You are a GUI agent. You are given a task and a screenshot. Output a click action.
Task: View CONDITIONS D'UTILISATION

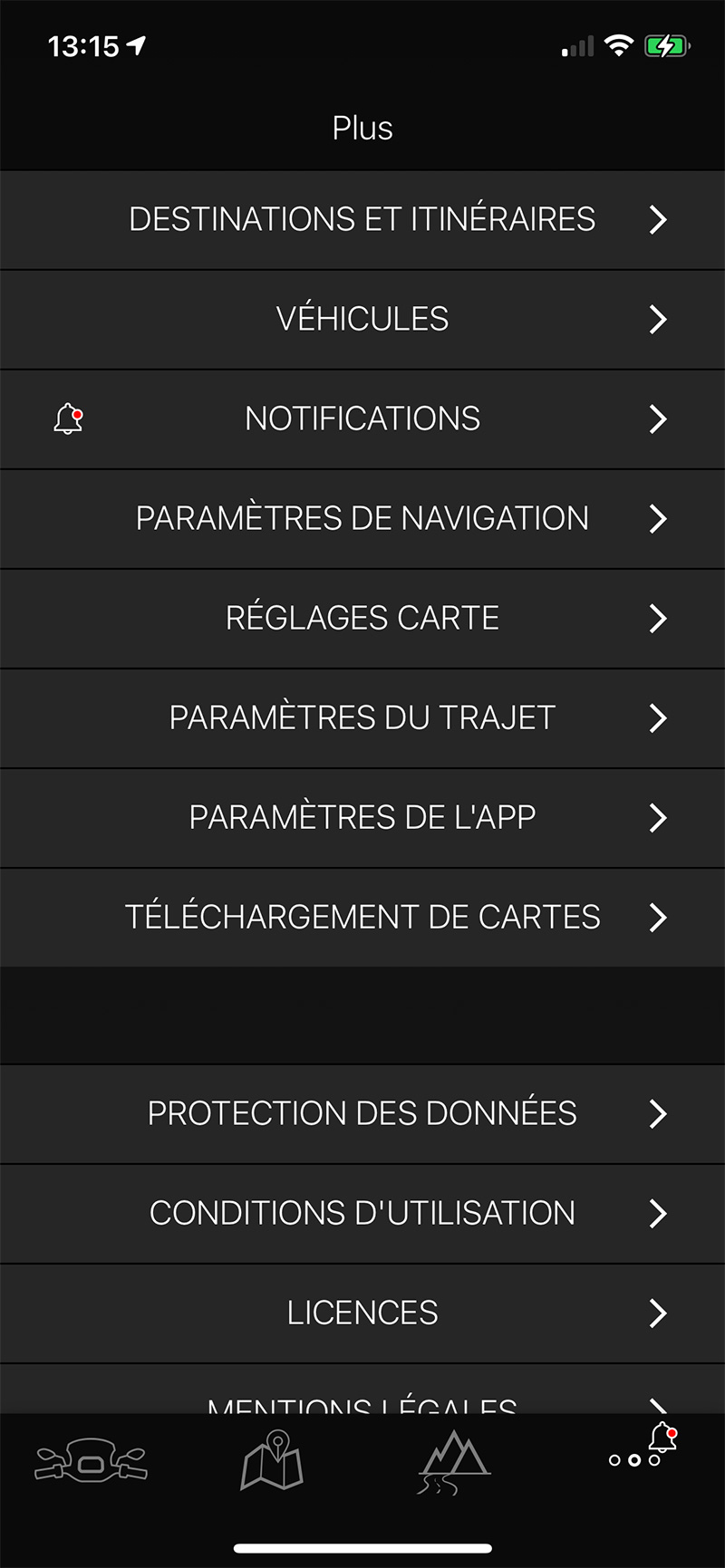[362, 1212]
